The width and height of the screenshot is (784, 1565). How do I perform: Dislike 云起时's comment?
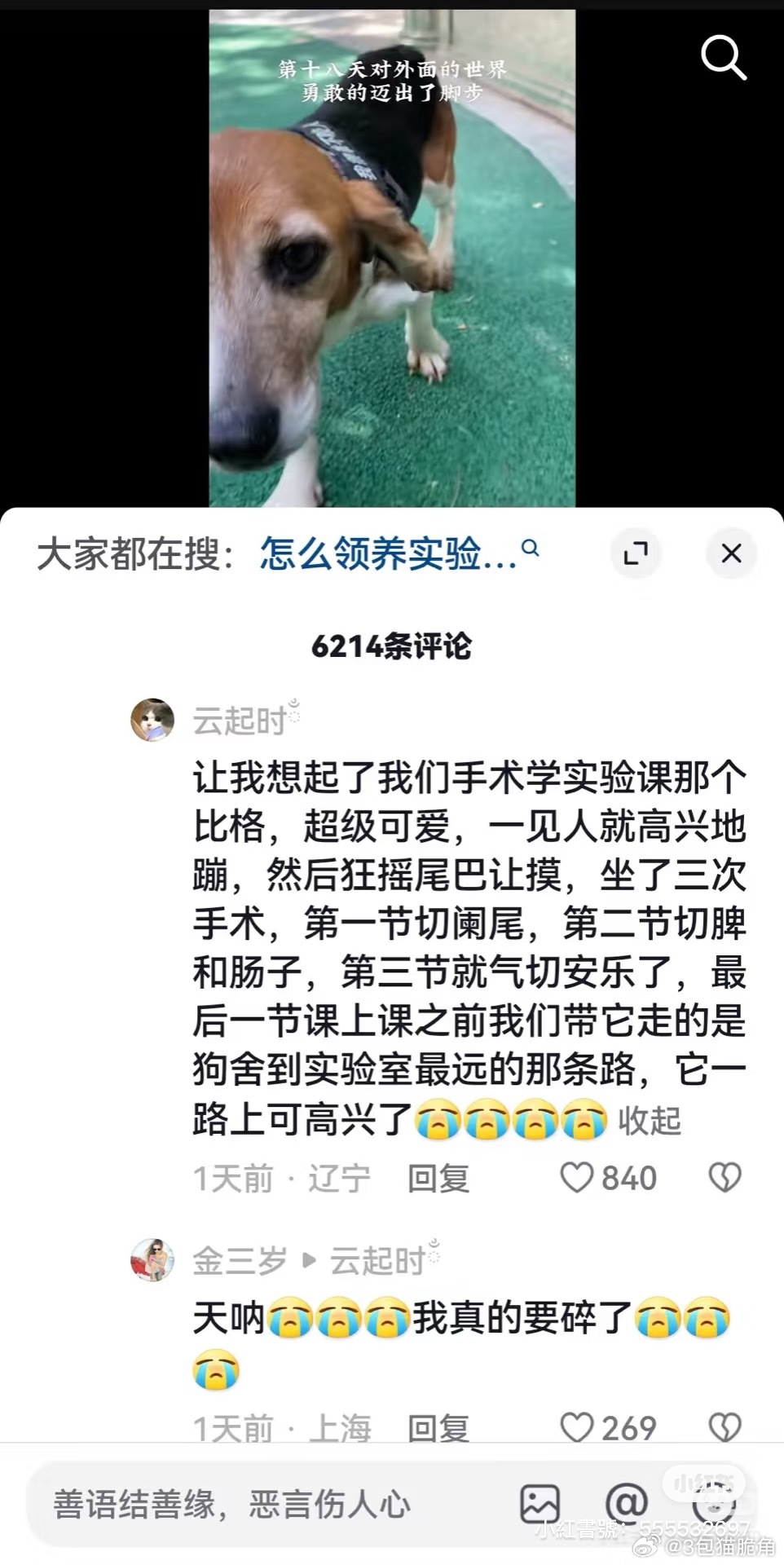point(725,1178)
